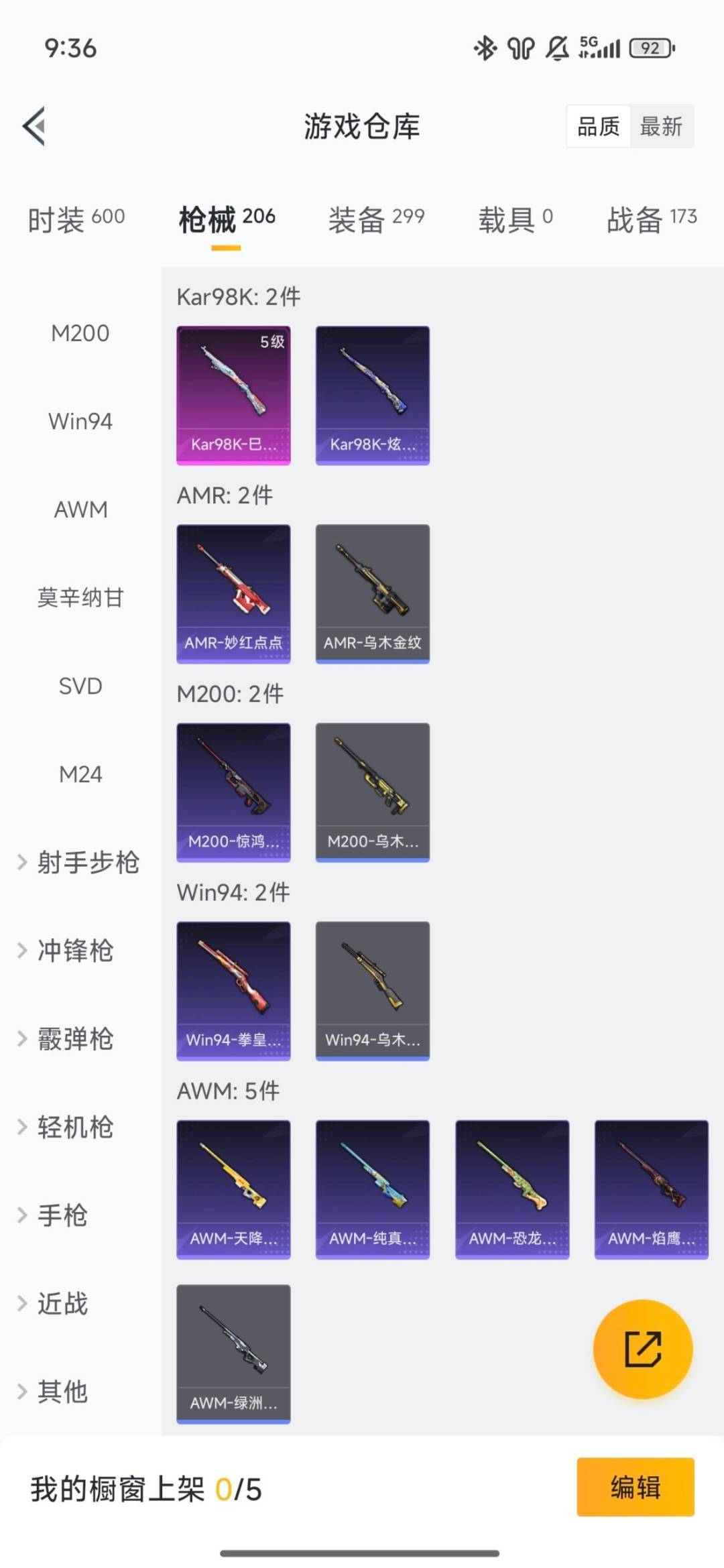Jump to 莫辛纳甘 in the side list

pos(80,597)
